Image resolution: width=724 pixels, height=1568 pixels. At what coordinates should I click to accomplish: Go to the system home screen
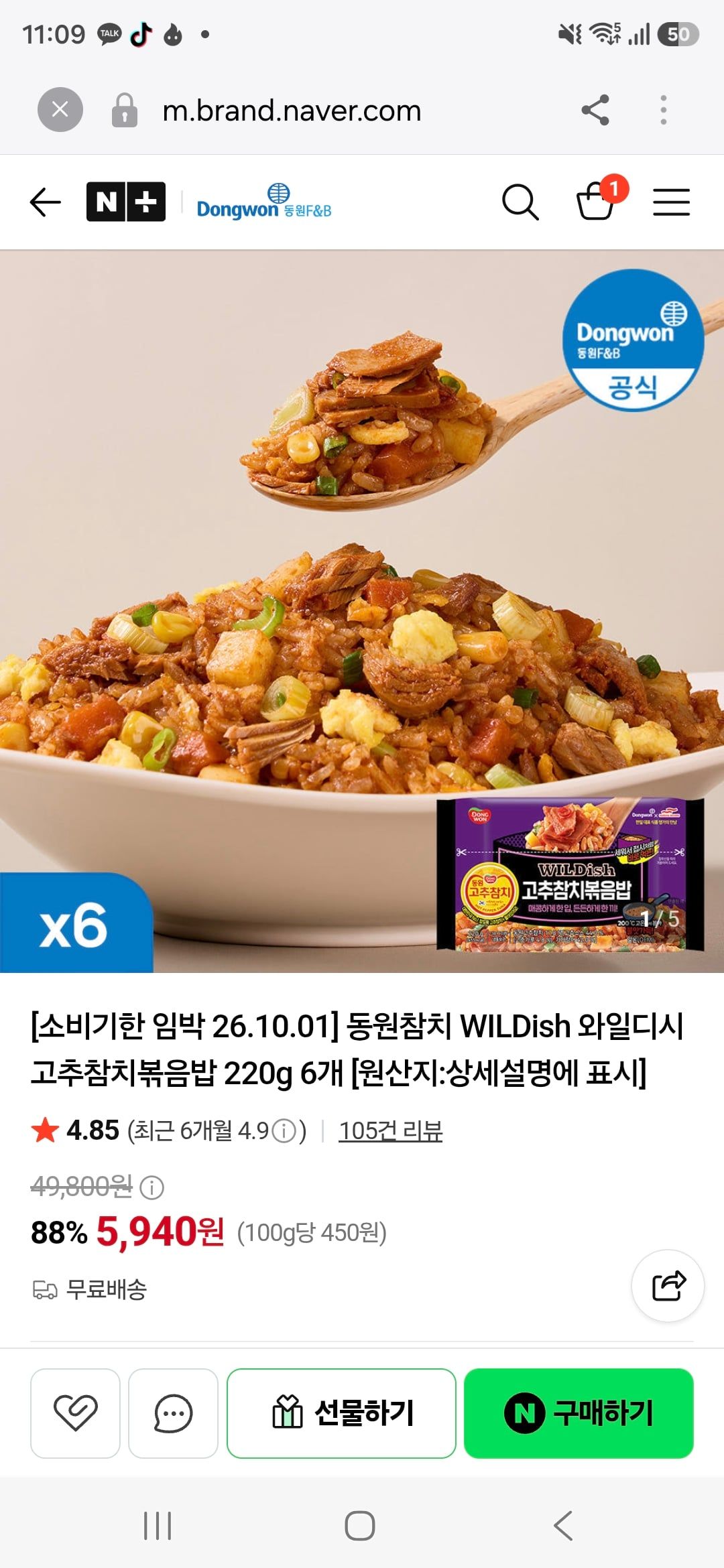point(360,1526)
